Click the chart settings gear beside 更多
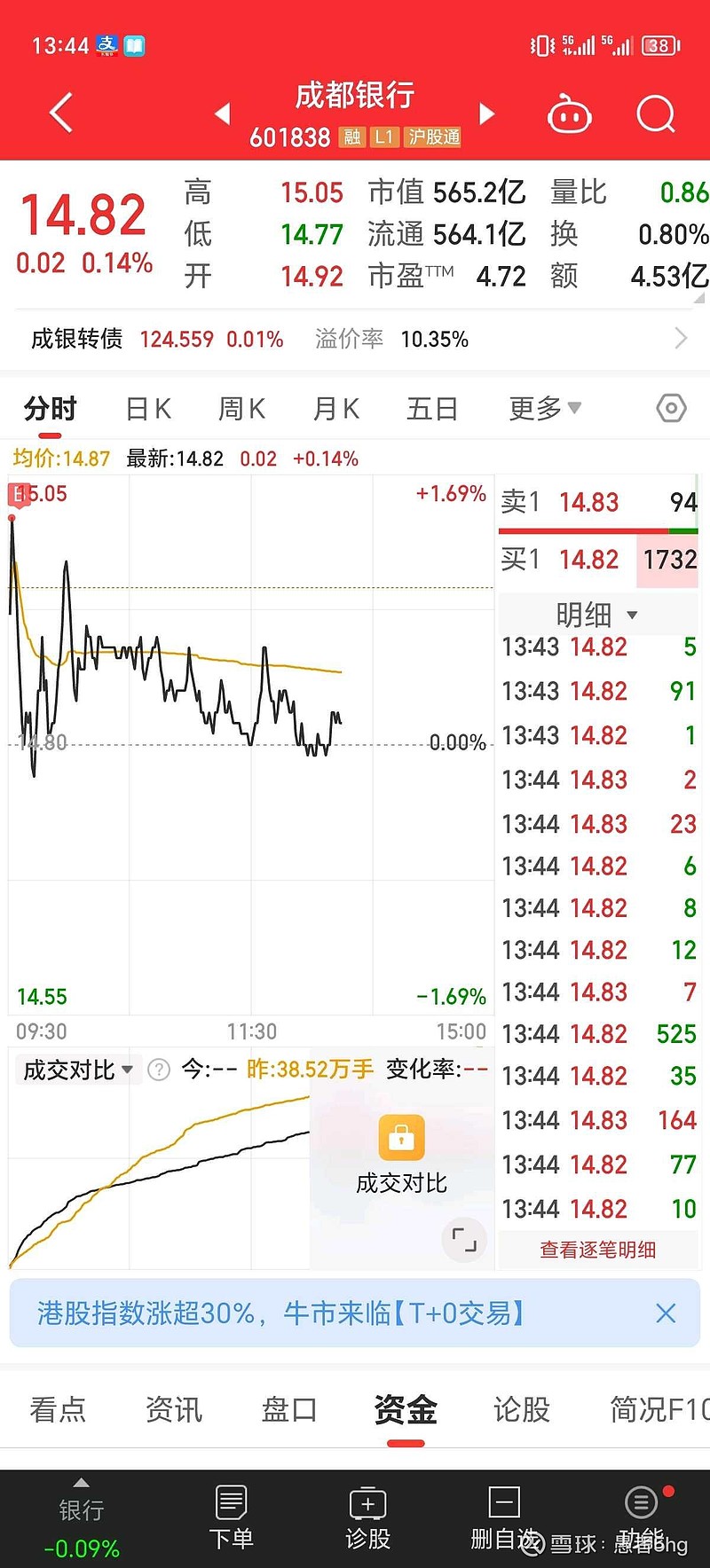Image resolution: width=710 pixels, height=1568 pixels. point(672,408)
